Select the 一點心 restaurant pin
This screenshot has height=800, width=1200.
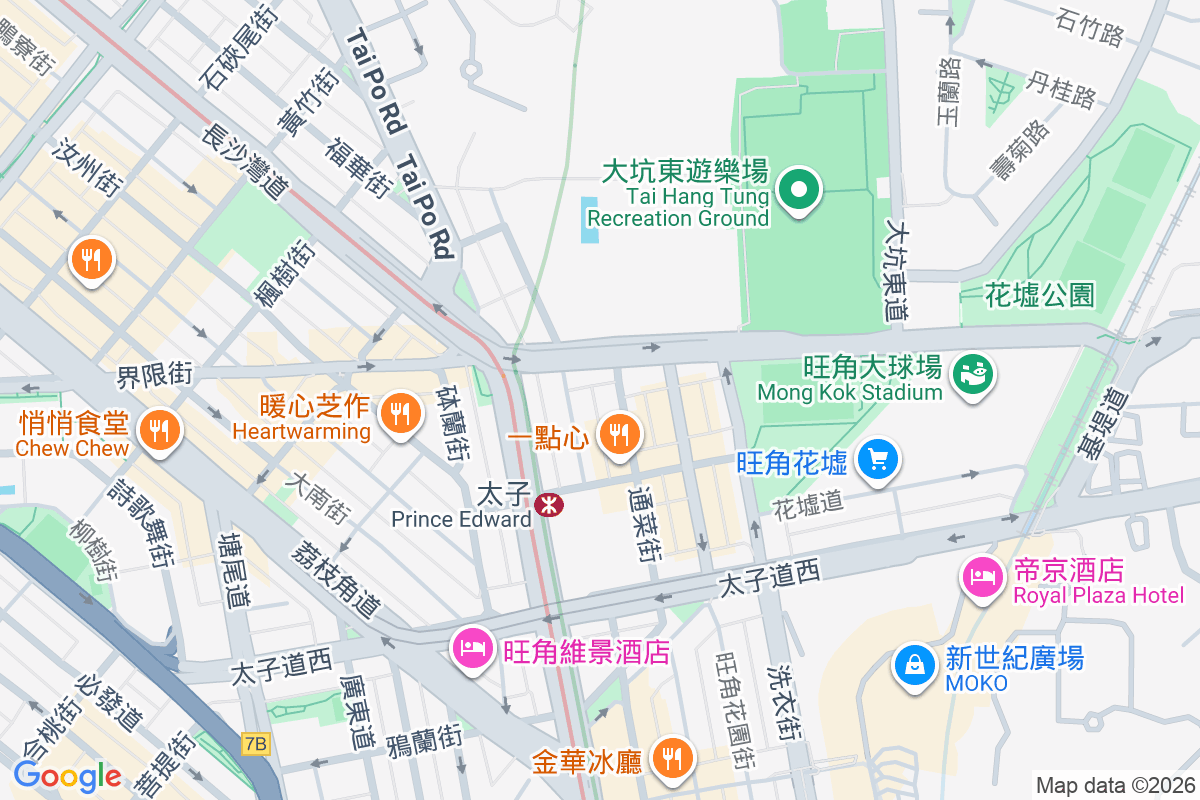click(620, 434)
